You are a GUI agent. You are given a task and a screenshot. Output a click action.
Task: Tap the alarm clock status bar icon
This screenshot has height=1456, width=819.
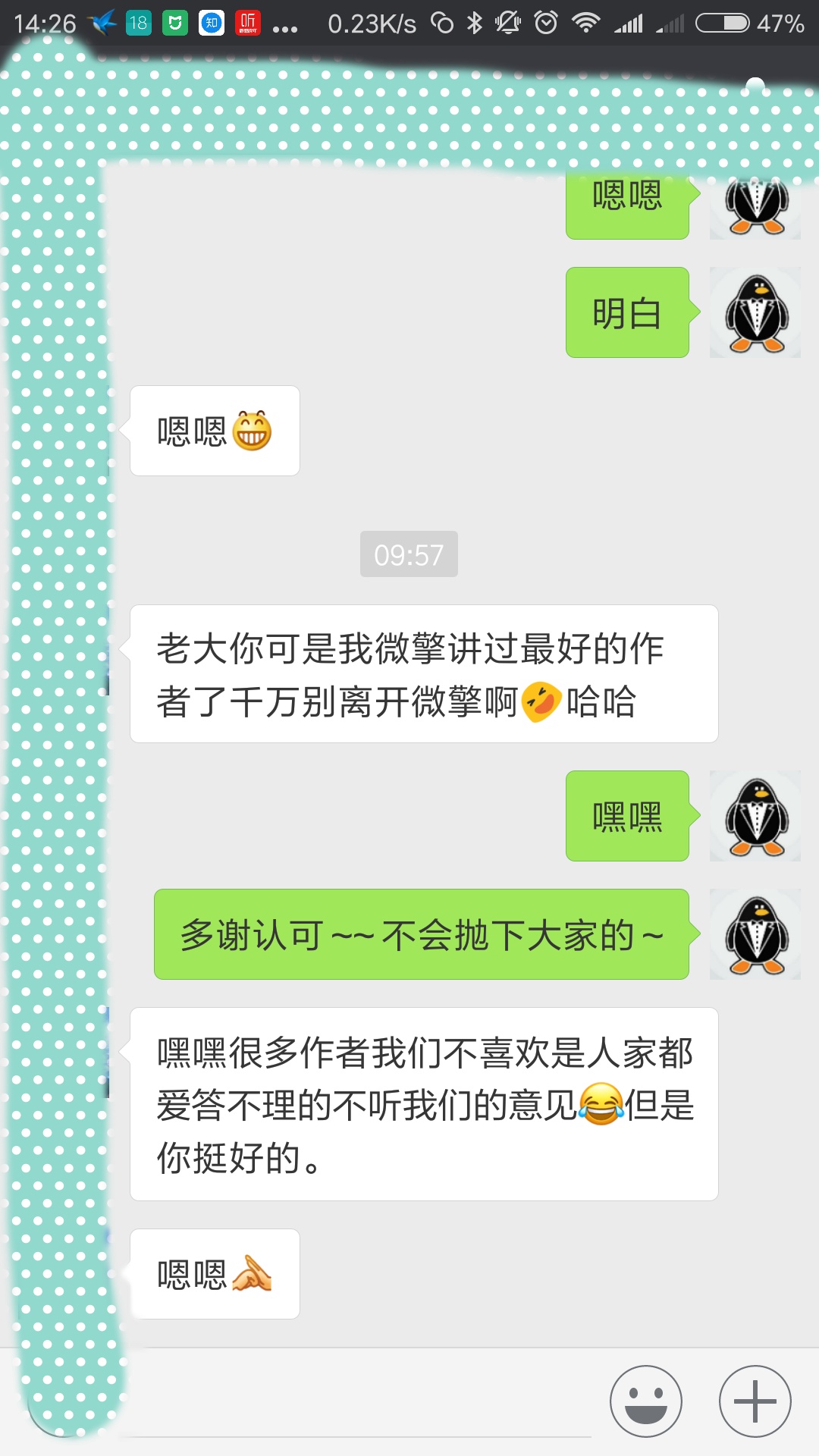544,23
